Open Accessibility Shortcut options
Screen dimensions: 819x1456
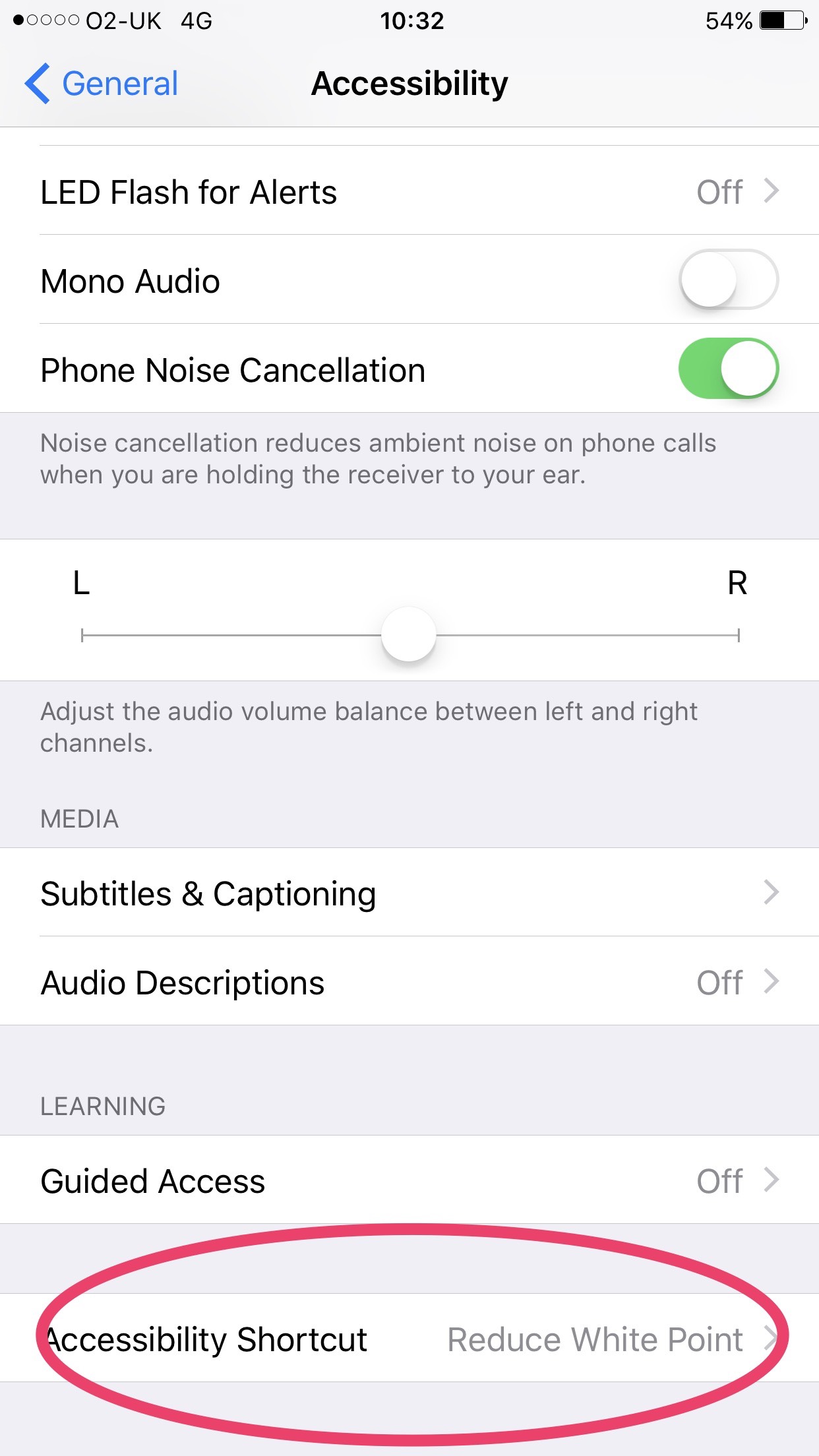click(x=409, y=1339)
